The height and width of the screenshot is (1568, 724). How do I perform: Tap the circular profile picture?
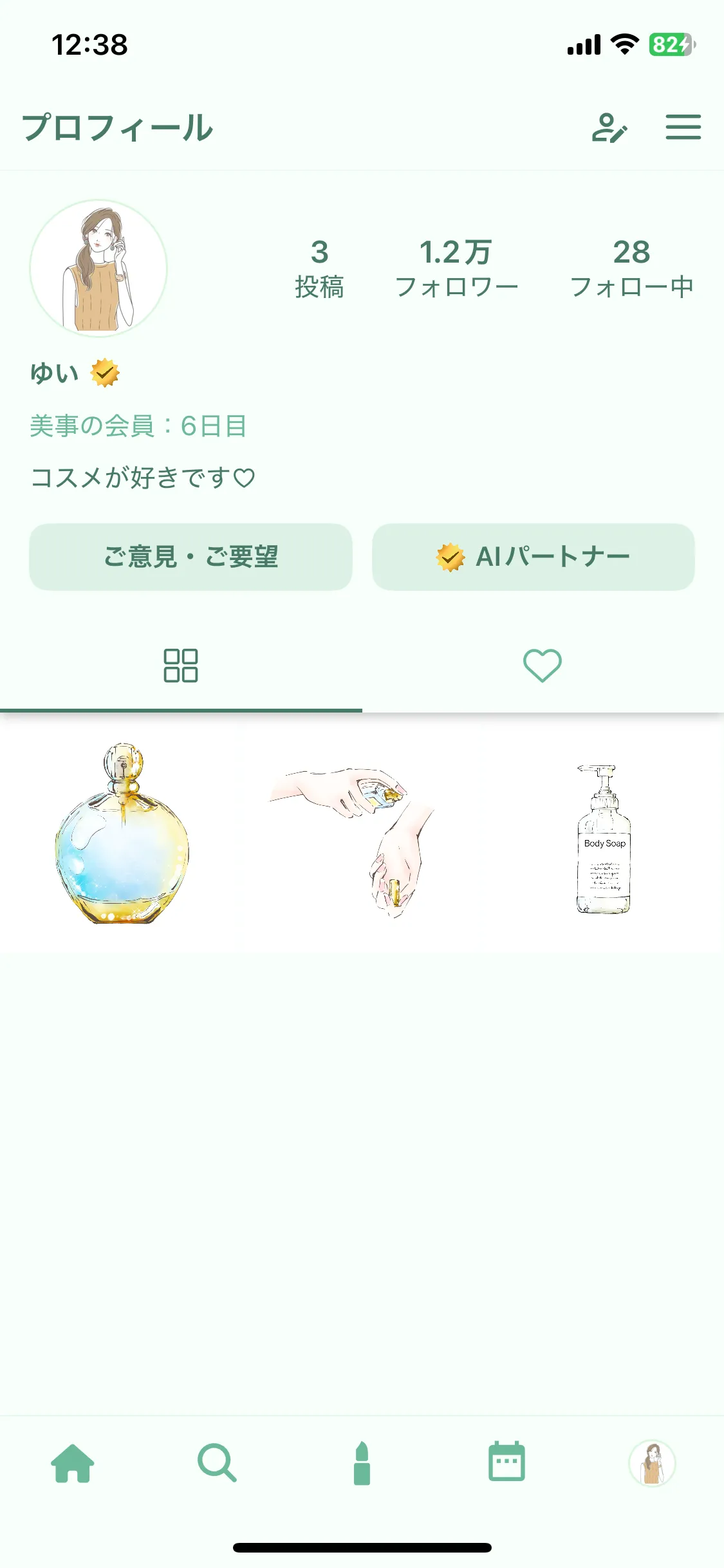tap(100, 266)
